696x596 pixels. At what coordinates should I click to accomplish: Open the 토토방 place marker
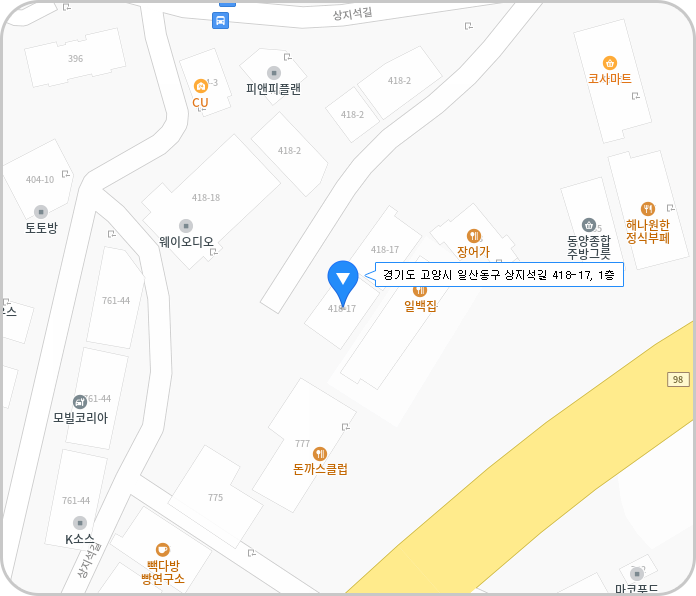coord(41,212)
